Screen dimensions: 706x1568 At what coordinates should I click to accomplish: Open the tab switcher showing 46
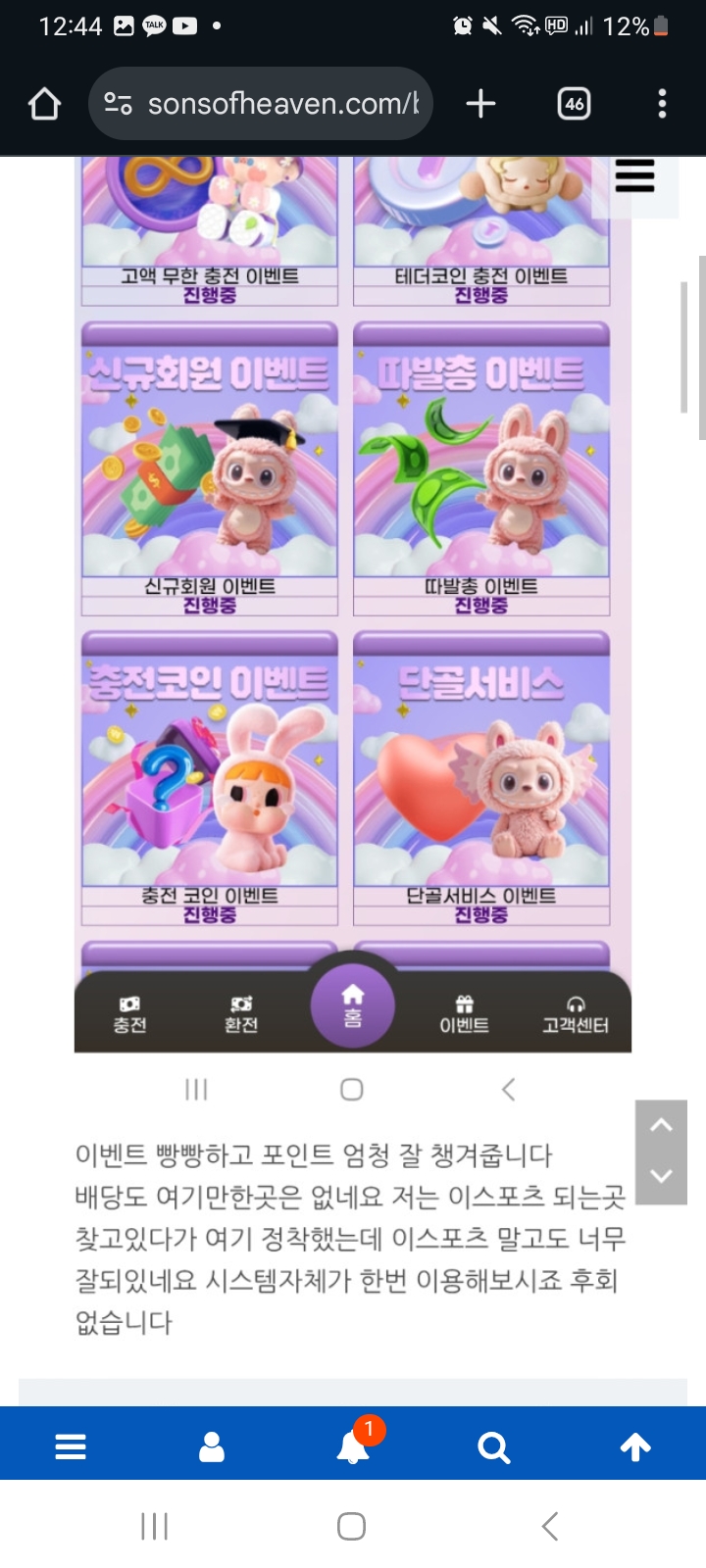[574, 104]
